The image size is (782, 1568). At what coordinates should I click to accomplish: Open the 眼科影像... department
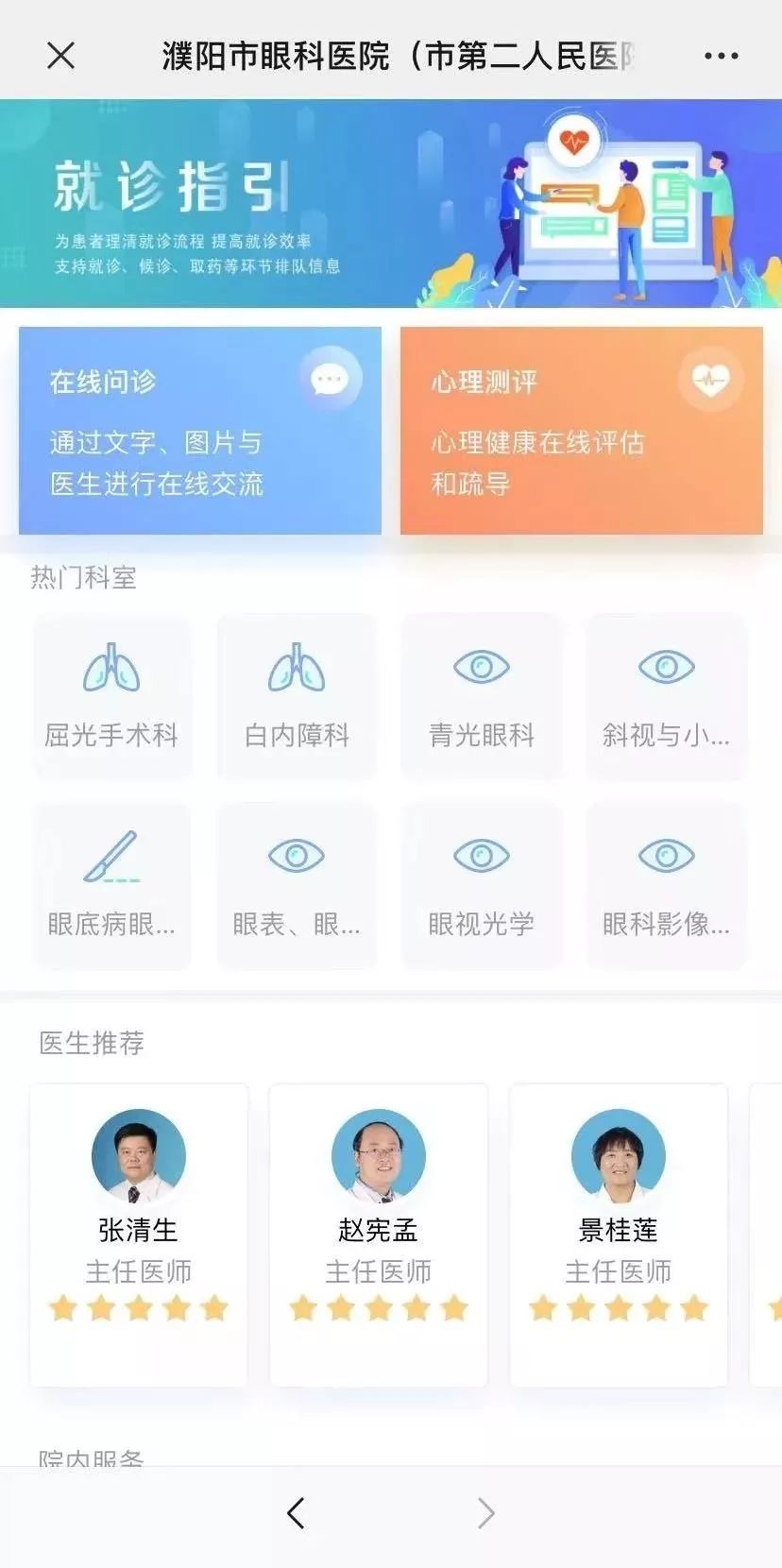(666, 886)
